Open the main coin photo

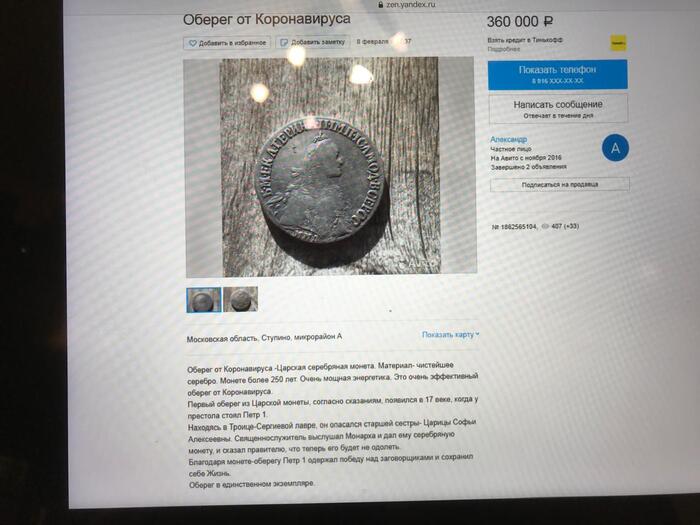coord(328,165)
